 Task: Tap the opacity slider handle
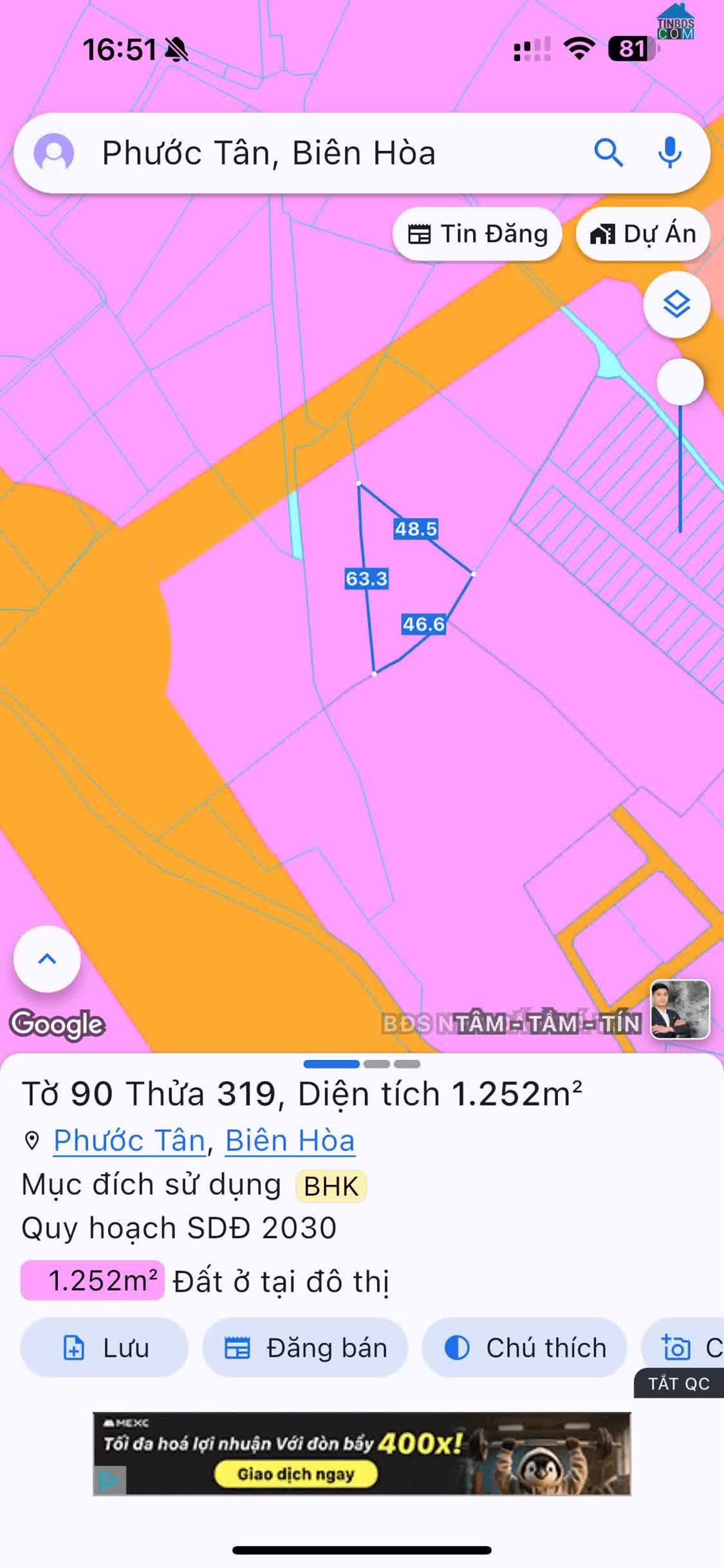tap(680, 382)
